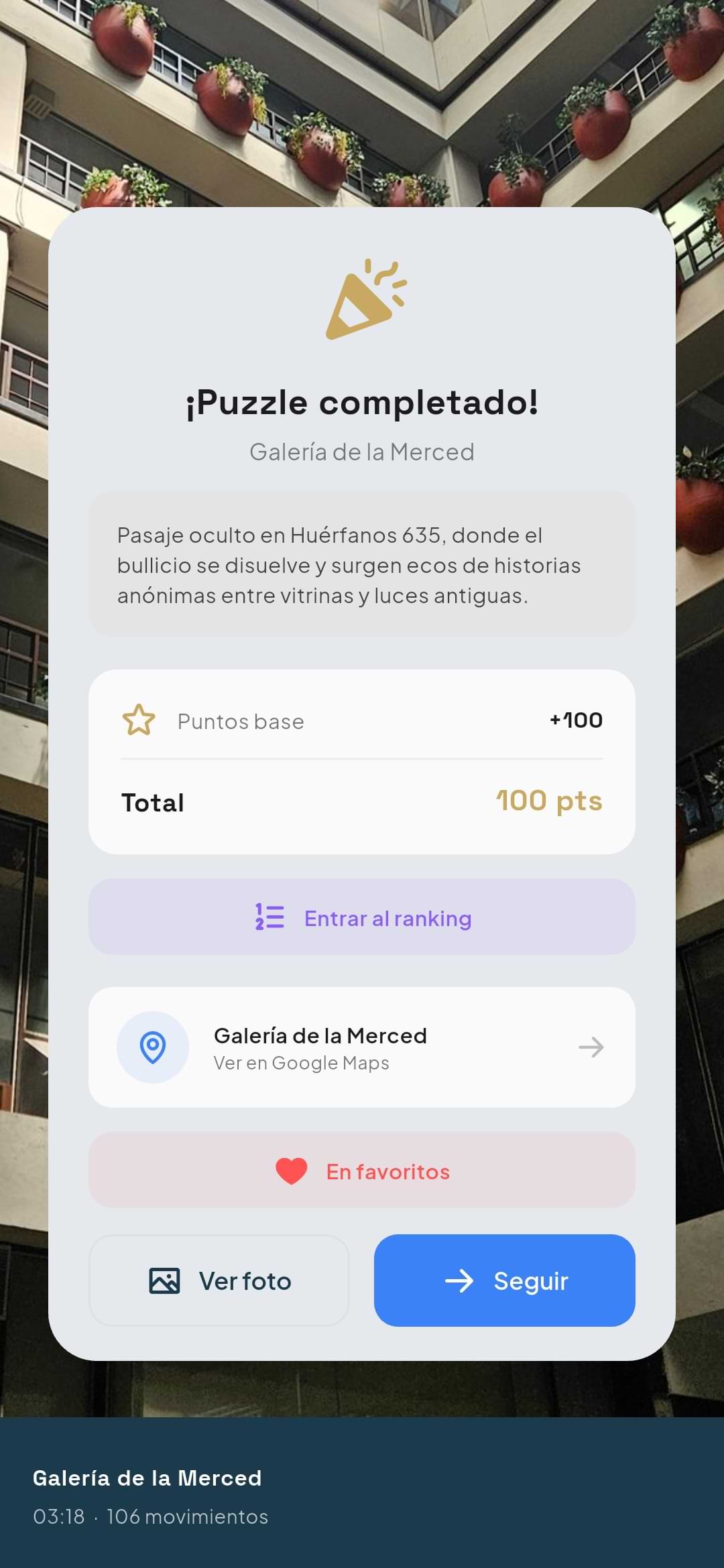Tap the 03:18 time and moves counter
Screen dimensions: 724x1568
[x=151, y=1517]
